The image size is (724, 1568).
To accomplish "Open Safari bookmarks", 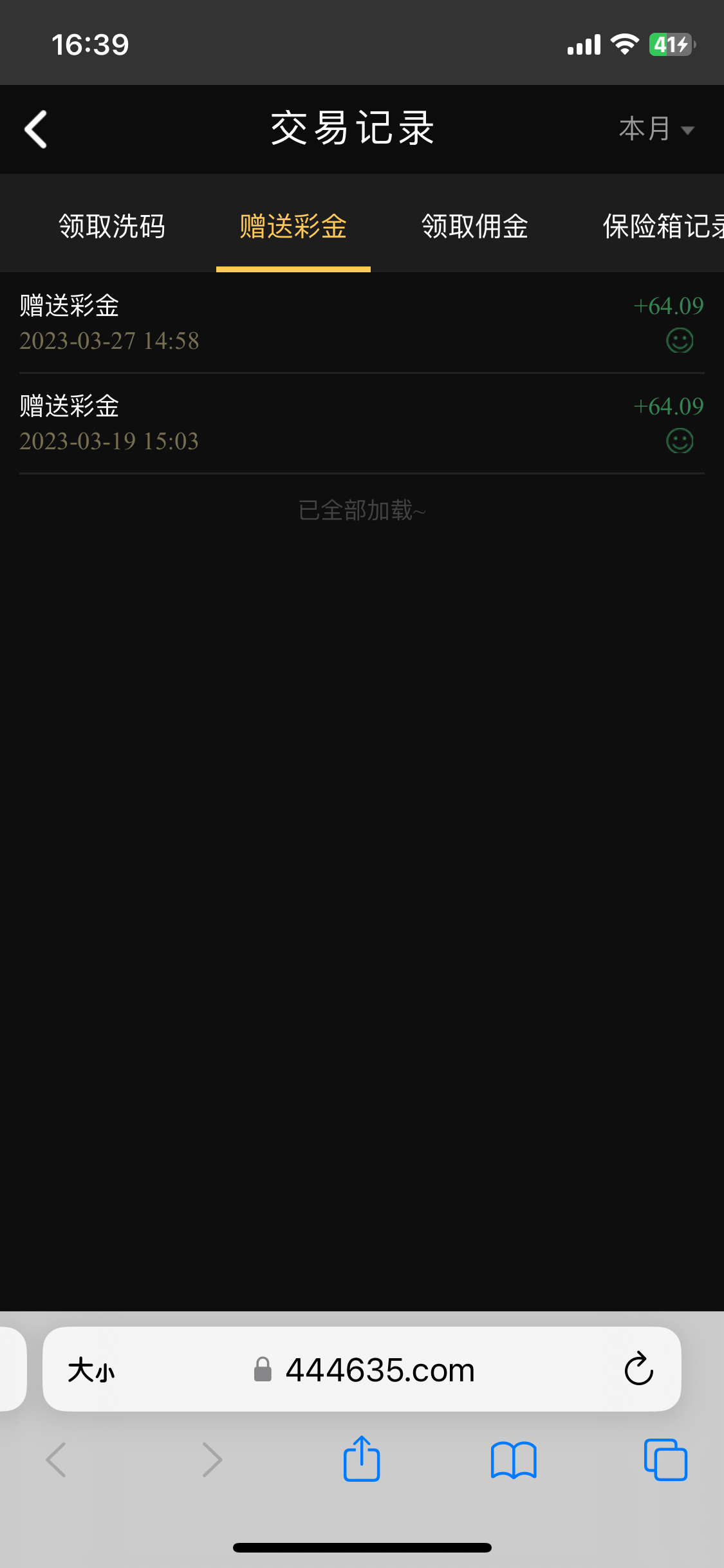I will pyautogui.click(x=513, y=1459).
